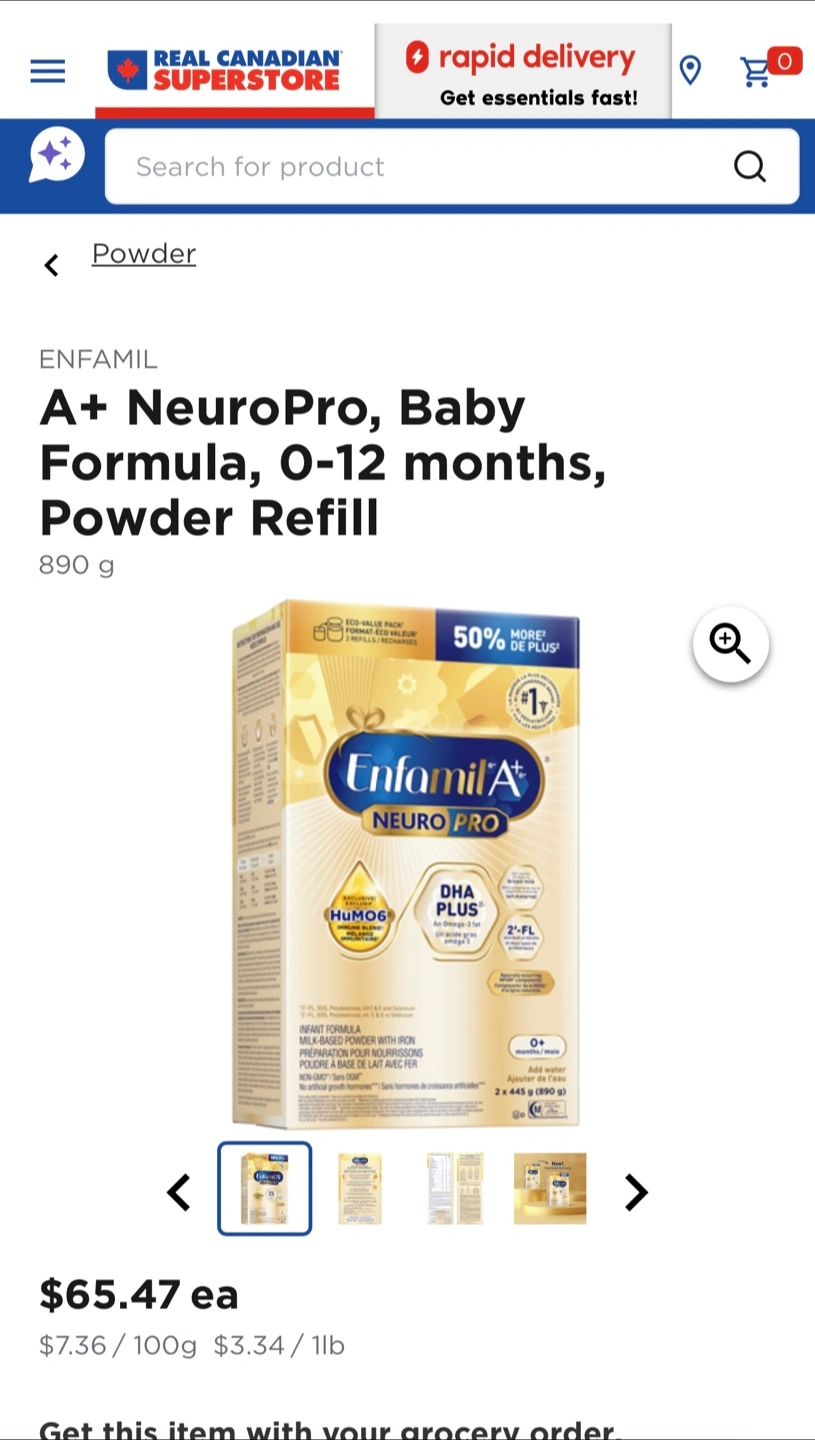Select the fourth product thumbnail

(550, 1189)
